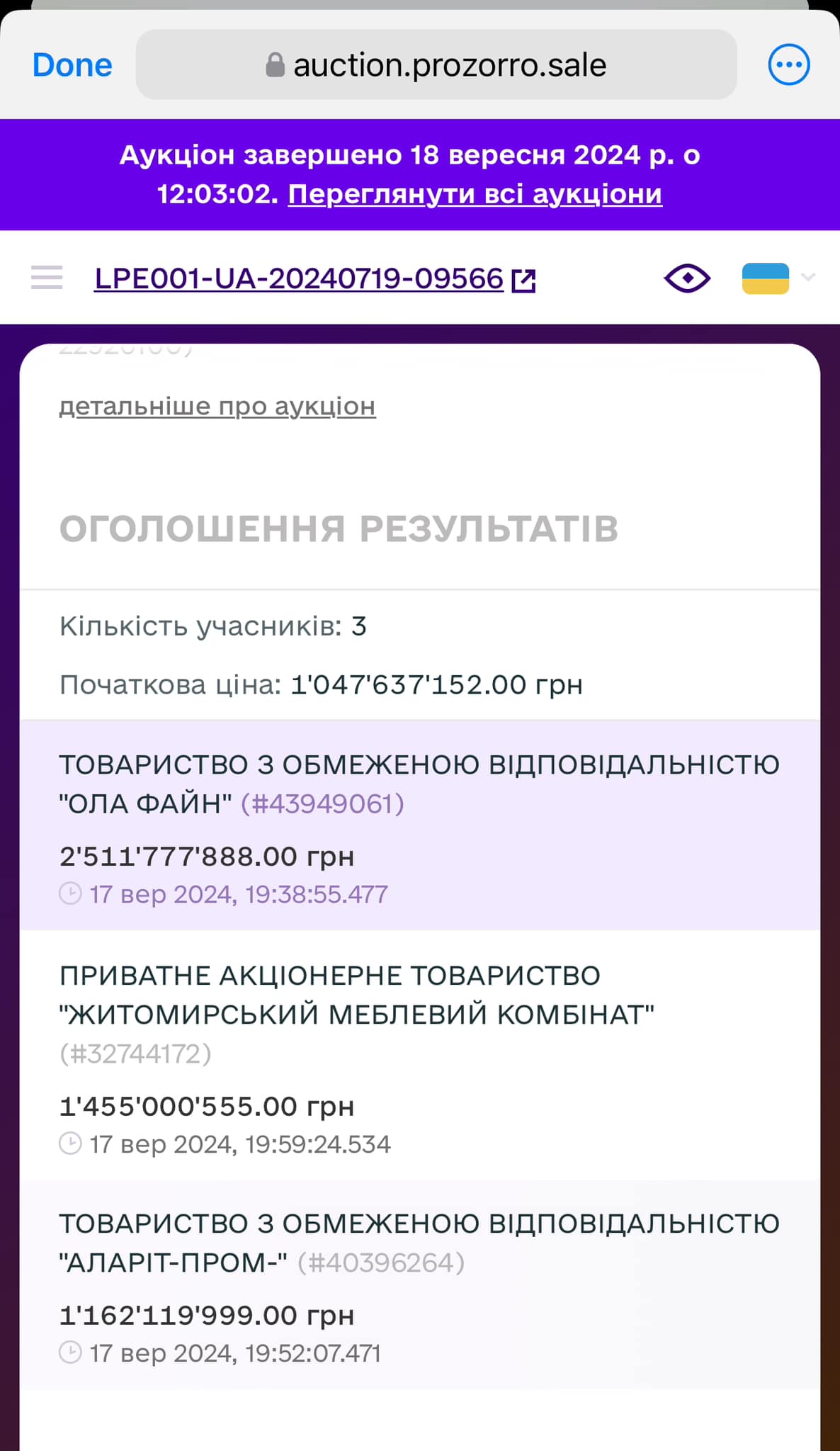Tap Done to close the browser view
The height and width of the screenshot is (1451, 840).
point(72,65)
